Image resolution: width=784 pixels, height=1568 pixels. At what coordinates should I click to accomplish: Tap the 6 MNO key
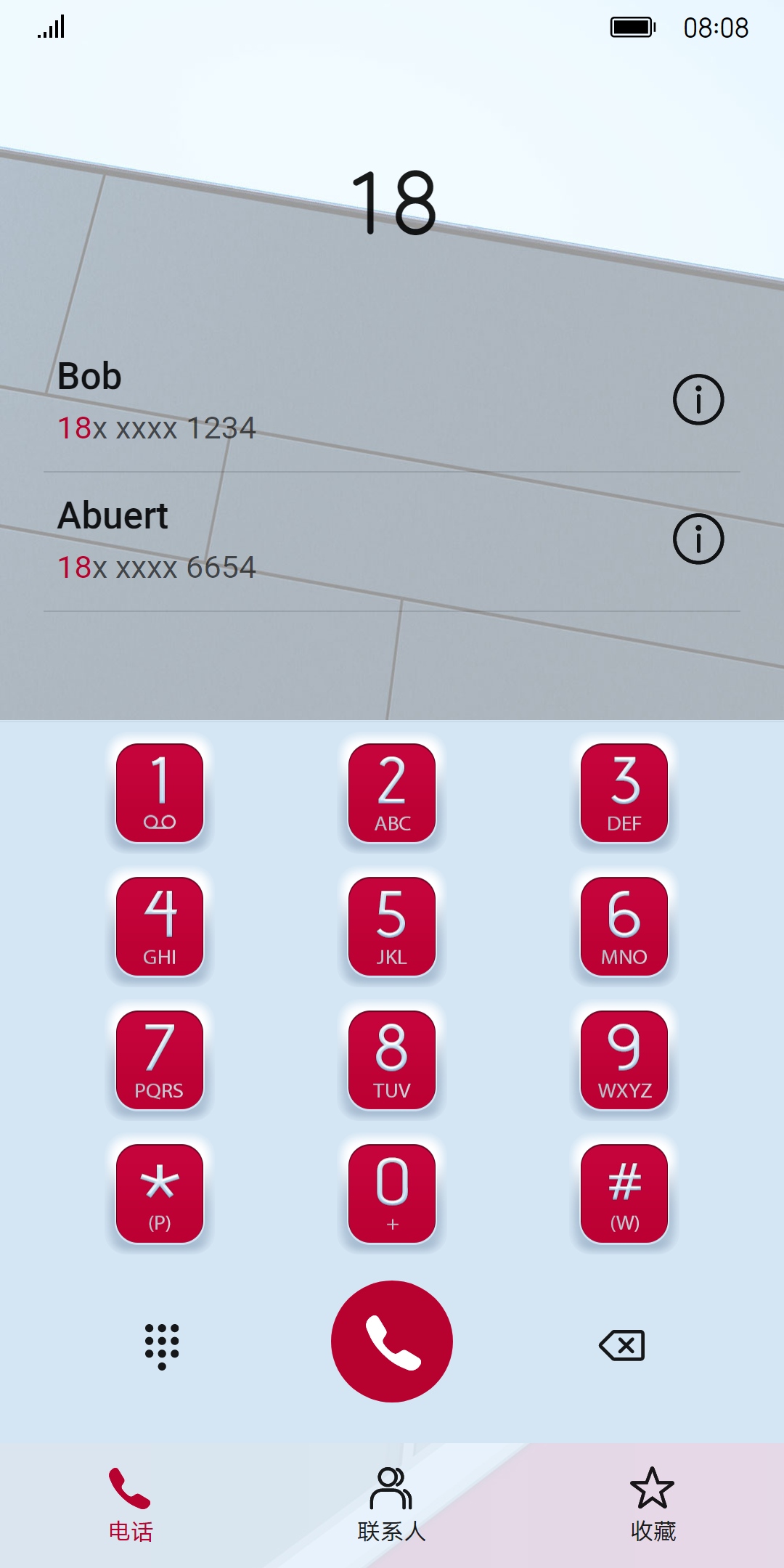click(624, 926)
